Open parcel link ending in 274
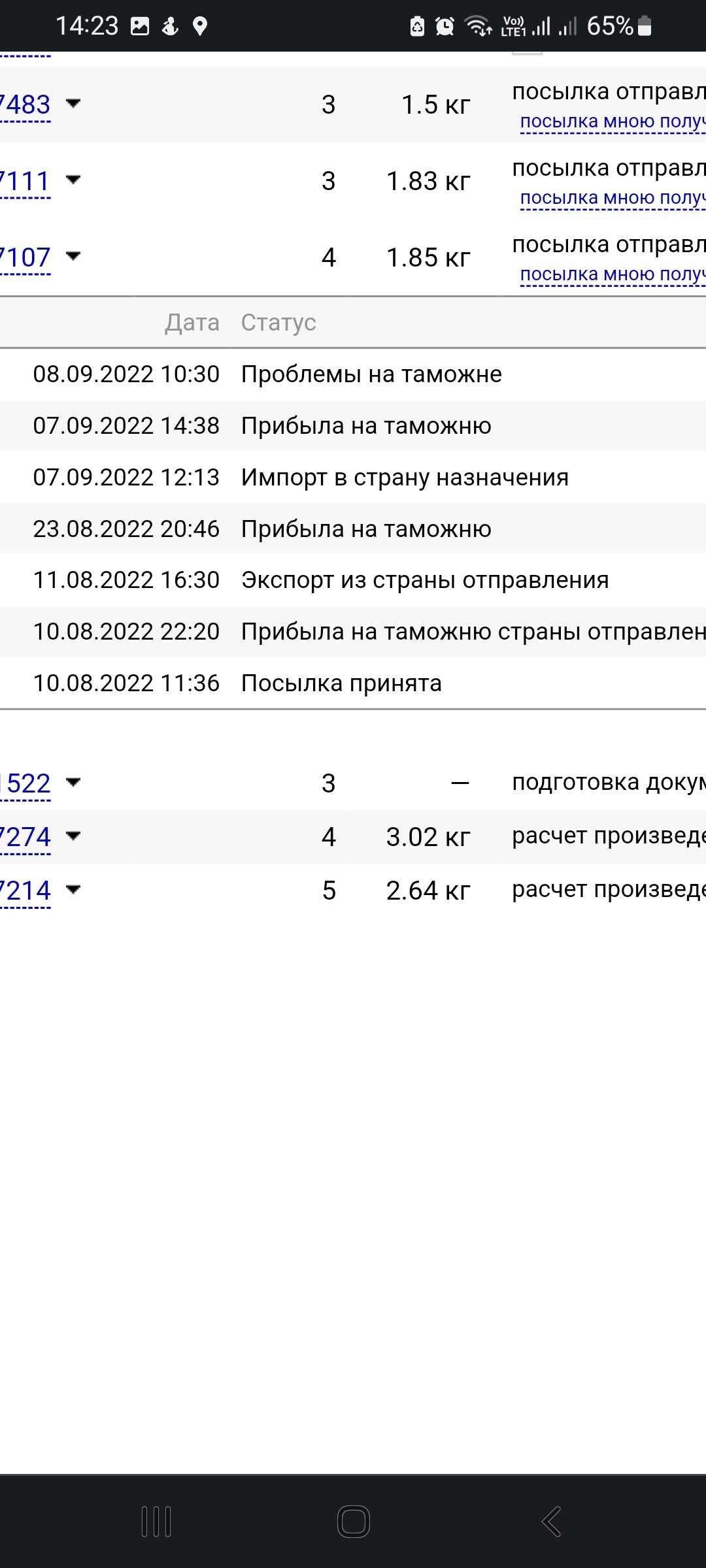This screenshot has width=706, height=1568. coord(25,837)
